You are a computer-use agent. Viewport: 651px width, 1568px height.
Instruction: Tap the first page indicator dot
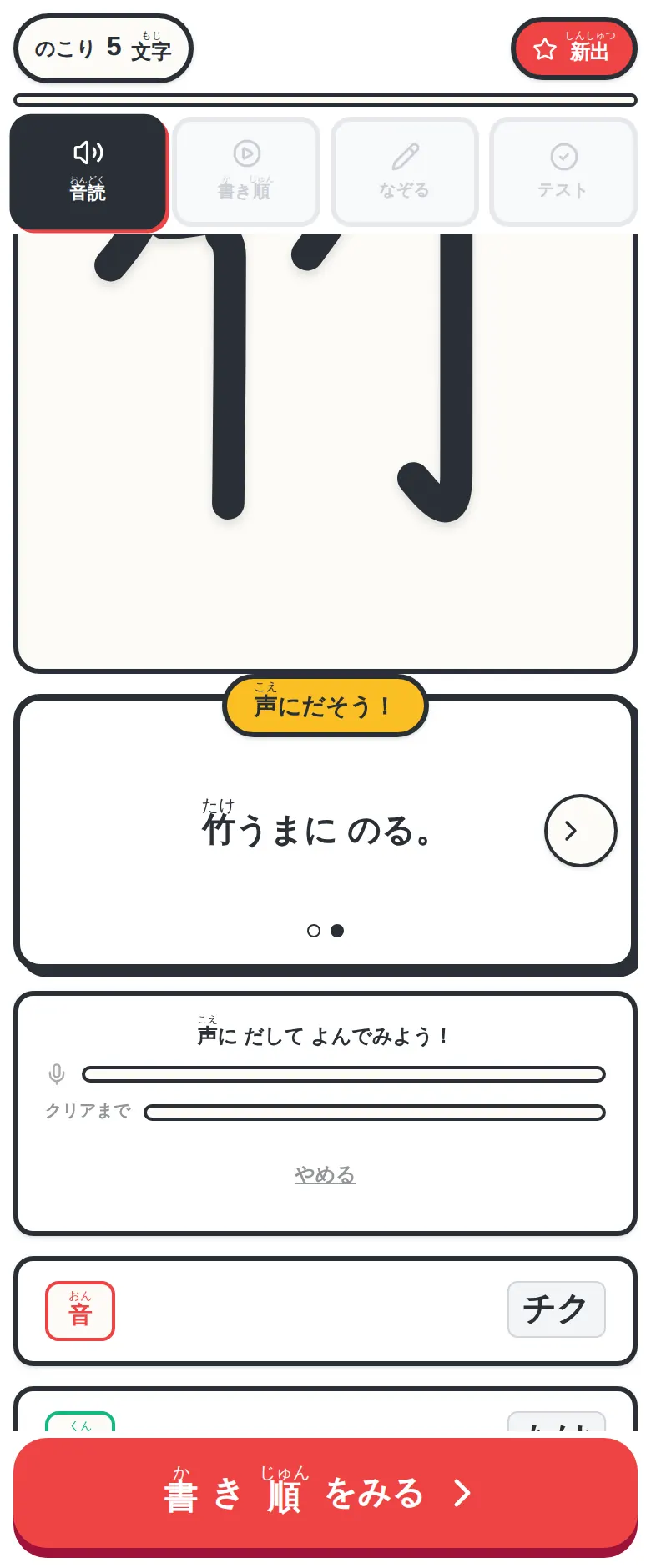(314, 931)
